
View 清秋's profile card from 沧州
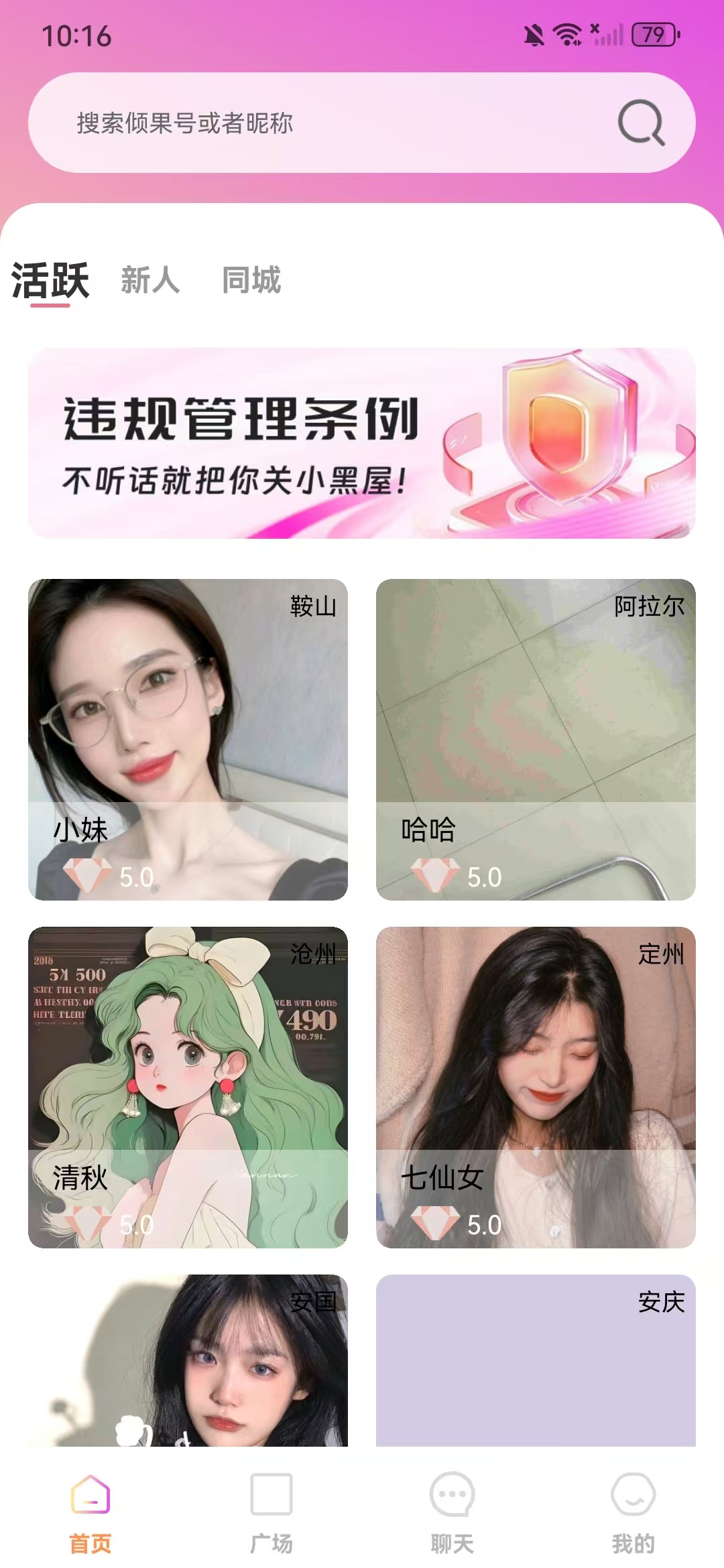[x=188, y=1087]
